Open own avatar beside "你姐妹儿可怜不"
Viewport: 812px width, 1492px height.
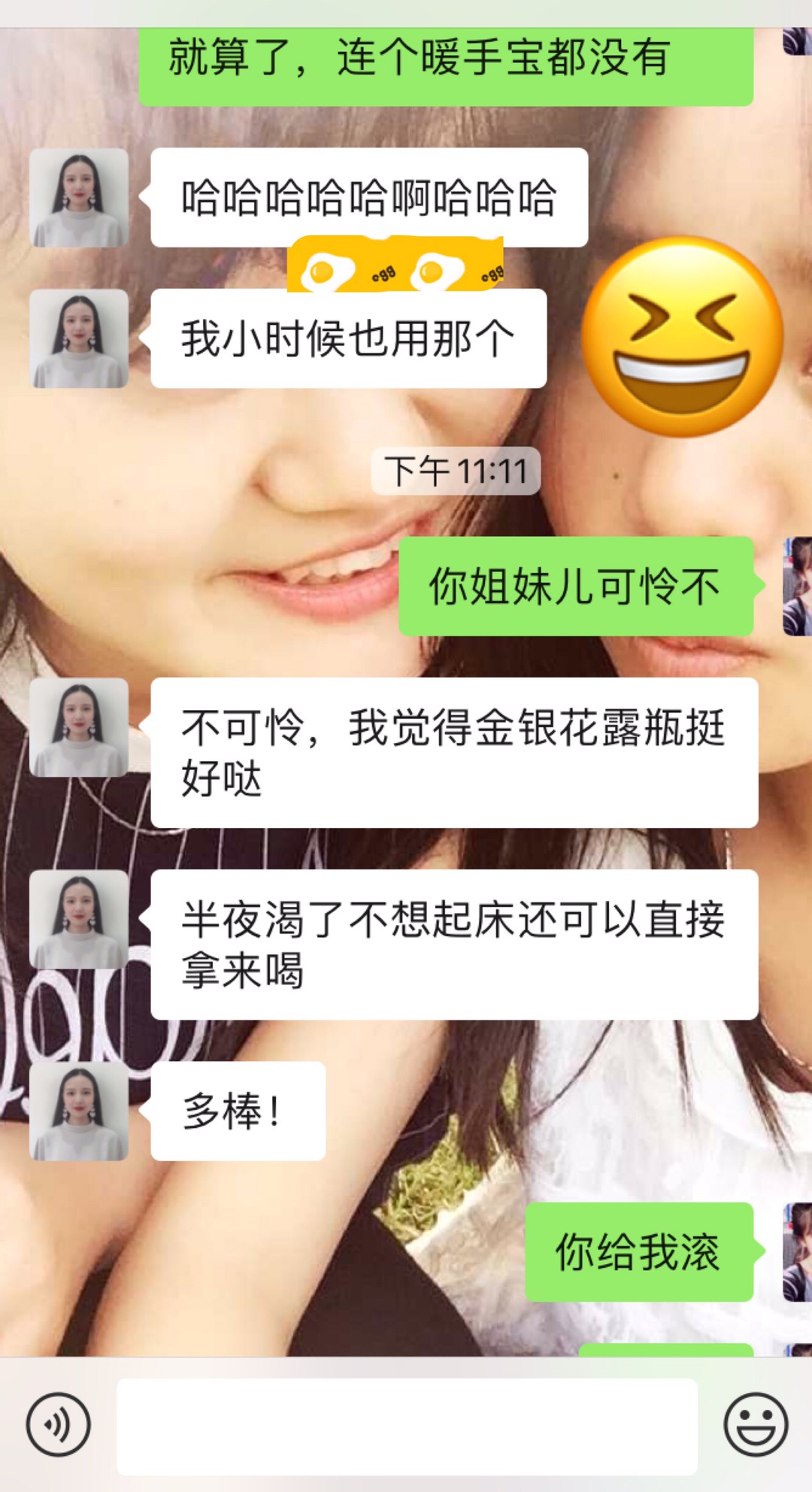point(797,586)
